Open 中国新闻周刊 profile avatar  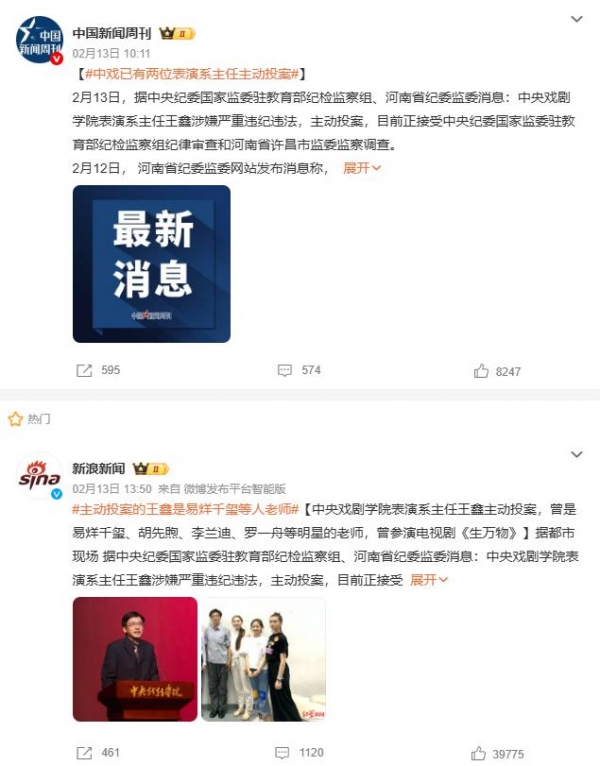click(40, 40)
